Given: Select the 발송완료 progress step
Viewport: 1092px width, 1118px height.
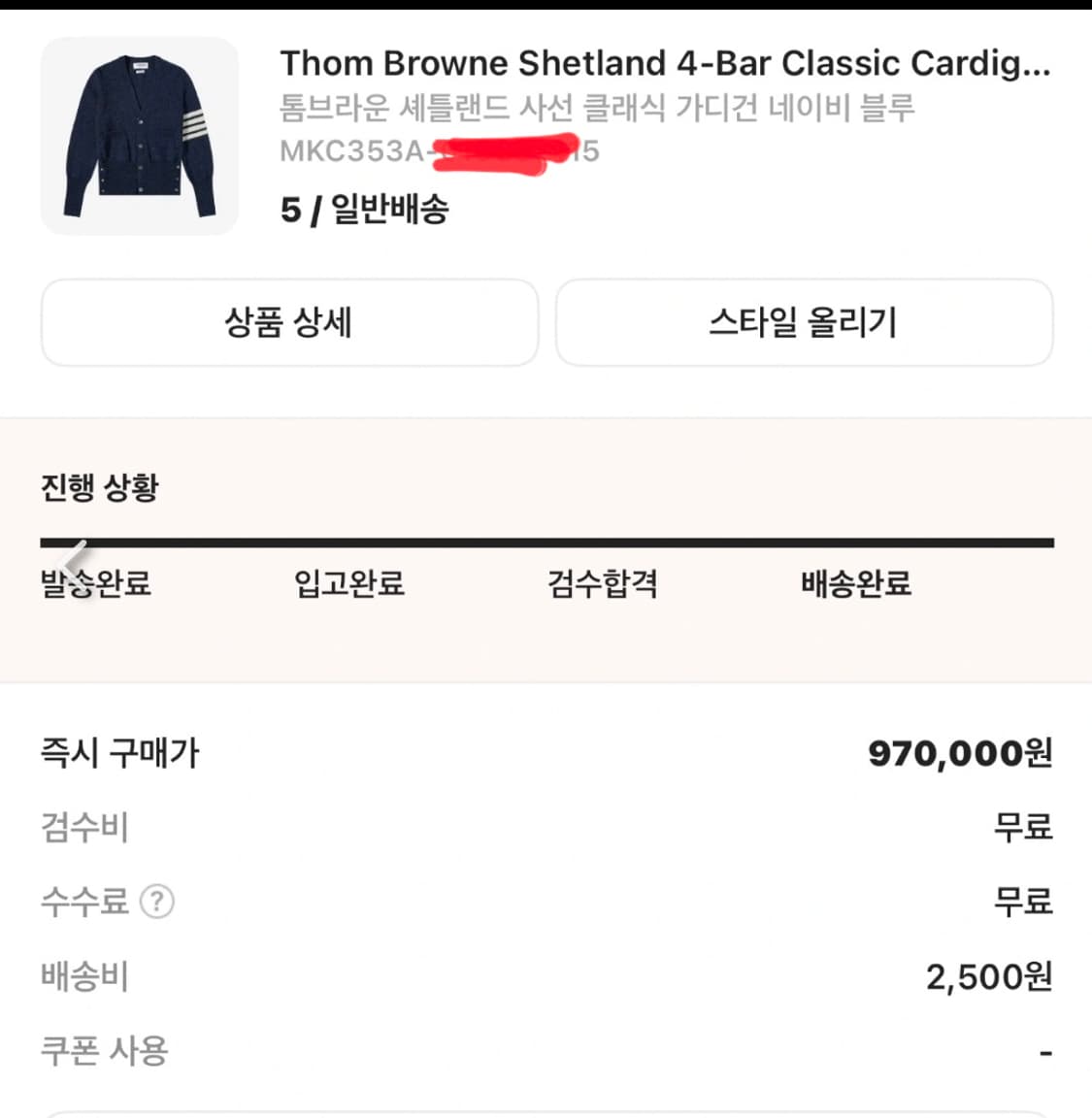Looking at the screenshot, I should point(93,583).
